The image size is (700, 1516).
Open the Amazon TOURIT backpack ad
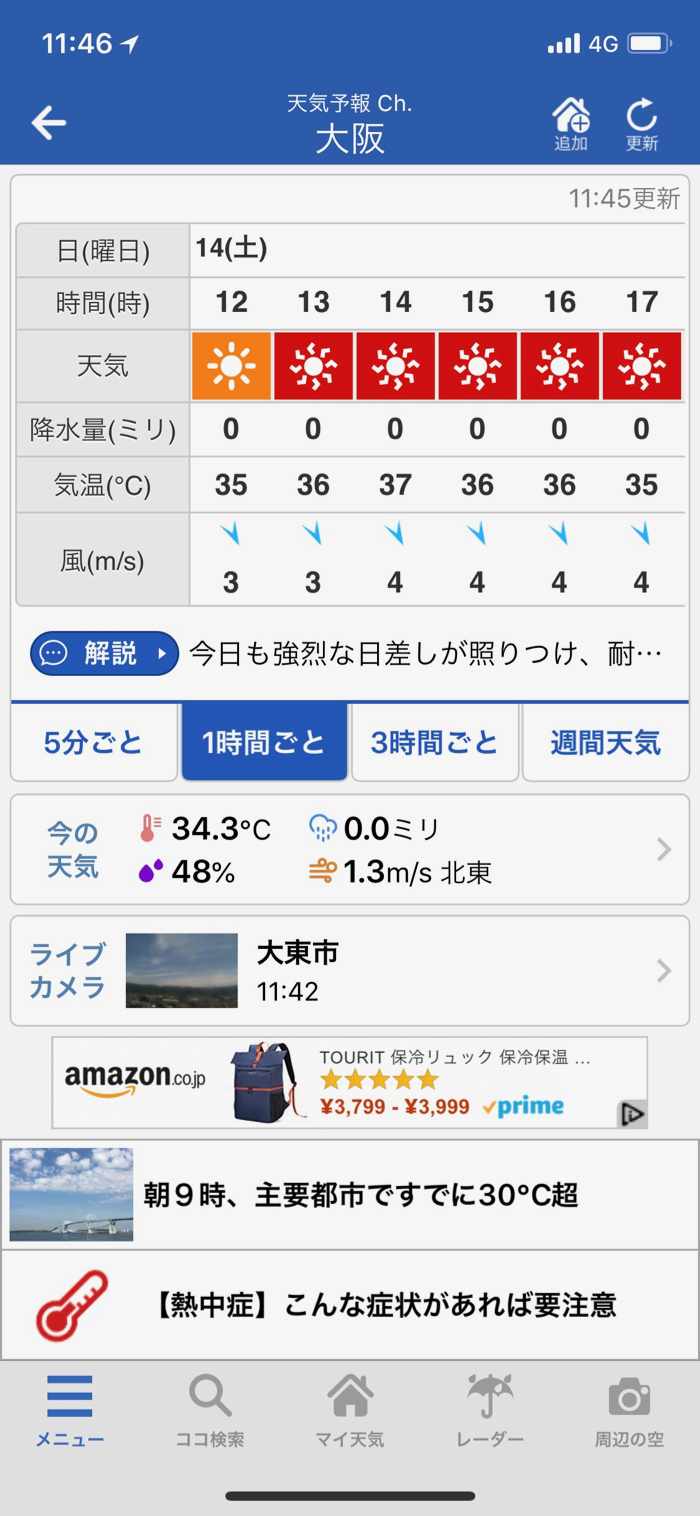[x=340, y=1082]
